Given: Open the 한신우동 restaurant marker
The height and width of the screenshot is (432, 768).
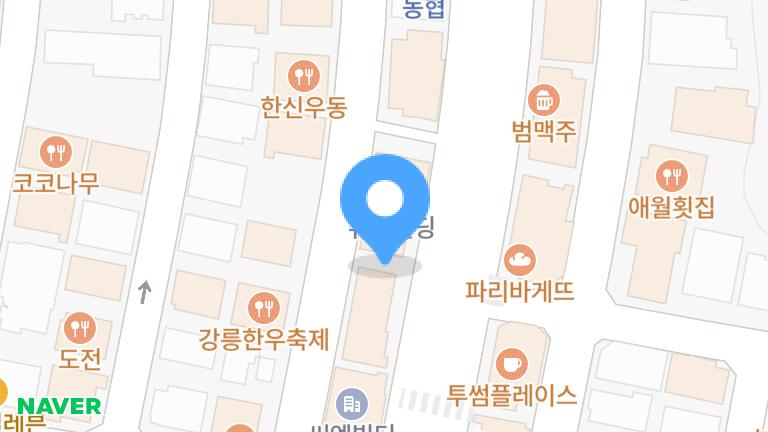Looking at the screenshot, I should [x=302, y=75].
